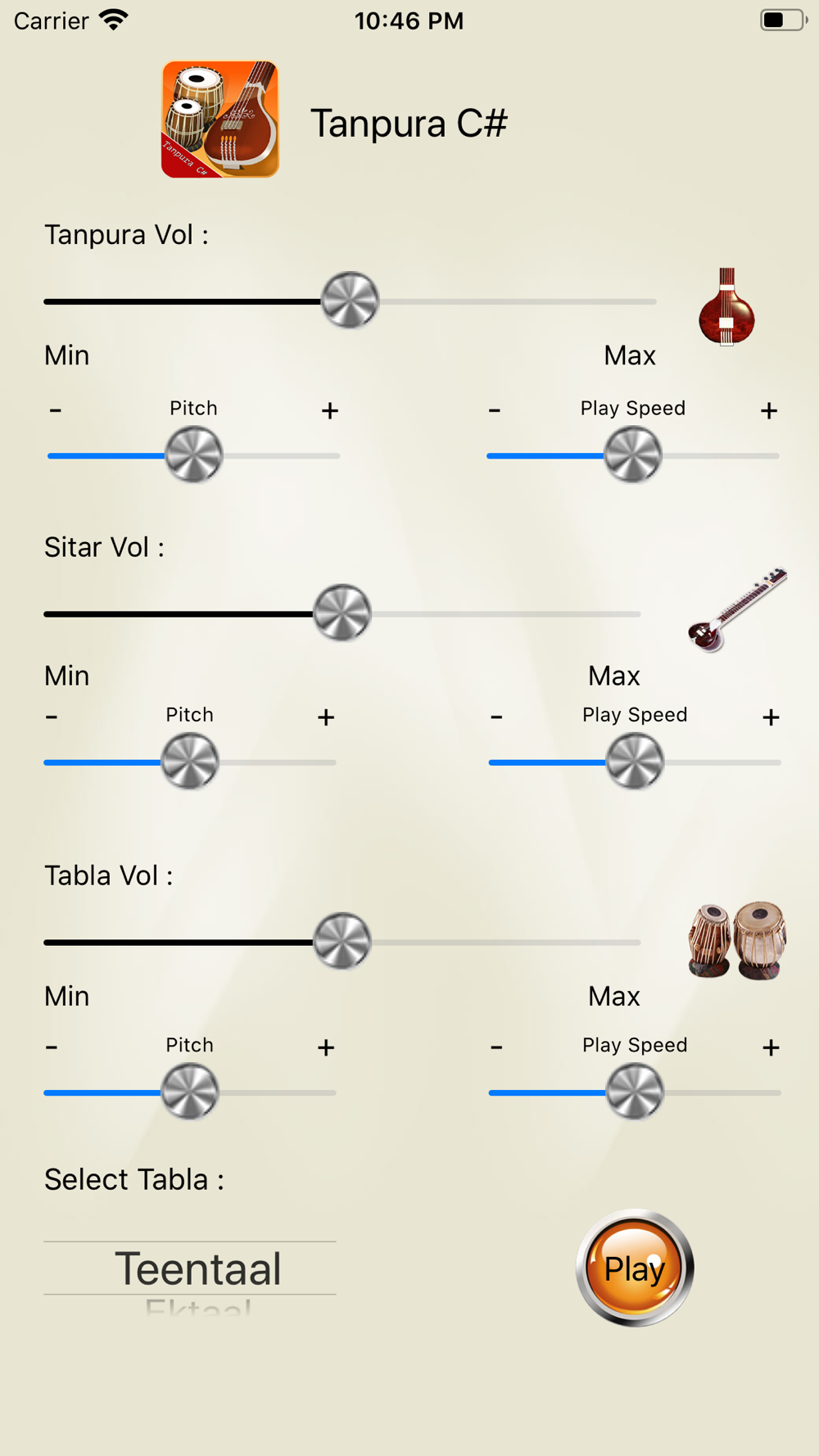Viewport: 819px width, 1456px height.
Task: Tap the Play button
Action: tap(635, 1268)
